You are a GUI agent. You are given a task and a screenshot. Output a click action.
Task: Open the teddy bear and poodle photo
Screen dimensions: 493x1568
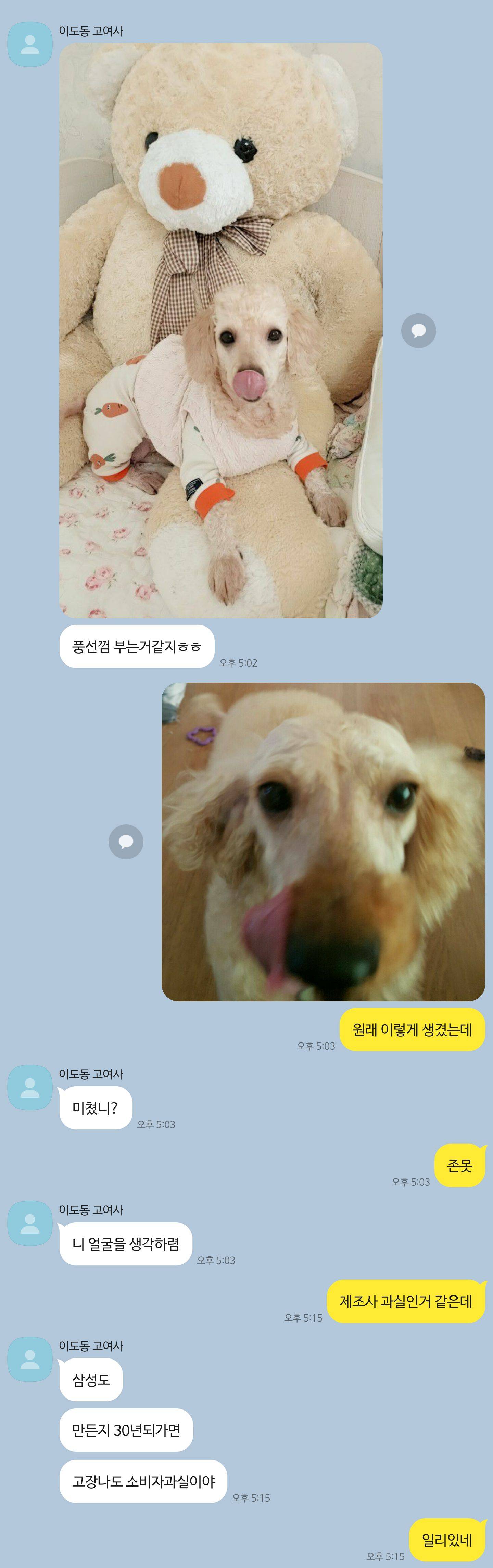(220, 330)
